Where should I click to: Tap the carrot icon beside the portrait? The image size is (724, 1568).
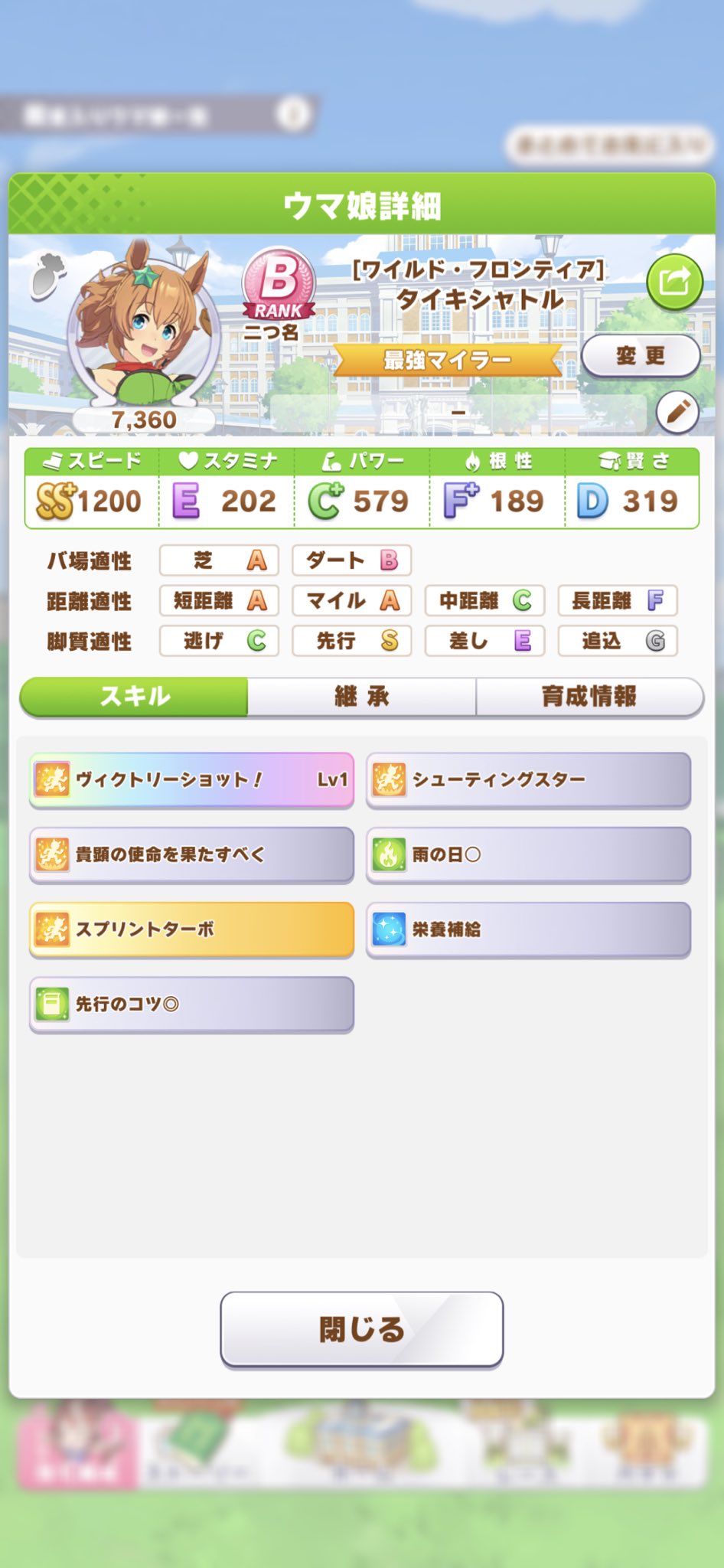47,276
